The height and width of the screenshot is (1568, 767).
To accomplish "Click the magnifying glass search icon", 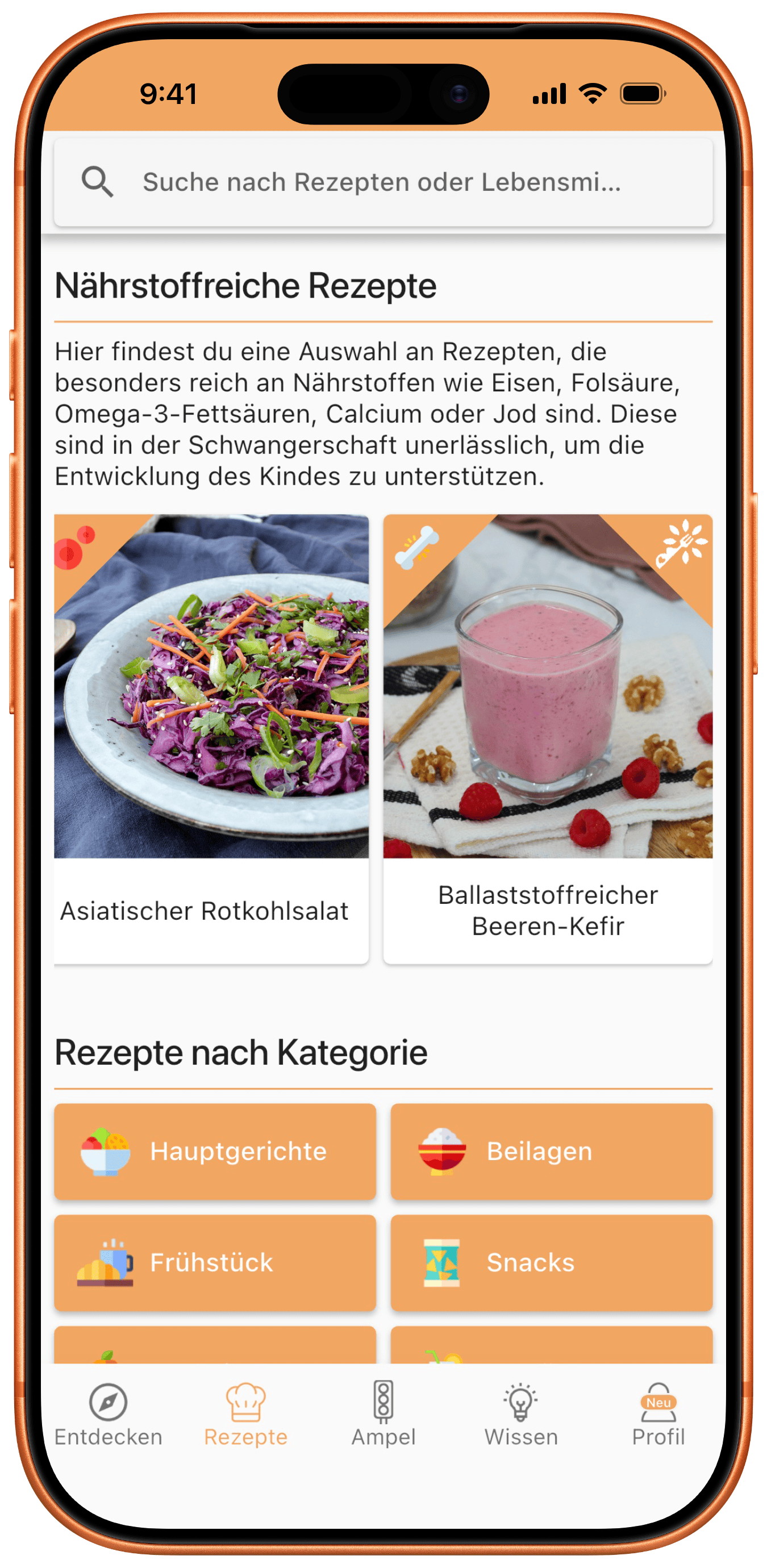I will click(97, 181).
